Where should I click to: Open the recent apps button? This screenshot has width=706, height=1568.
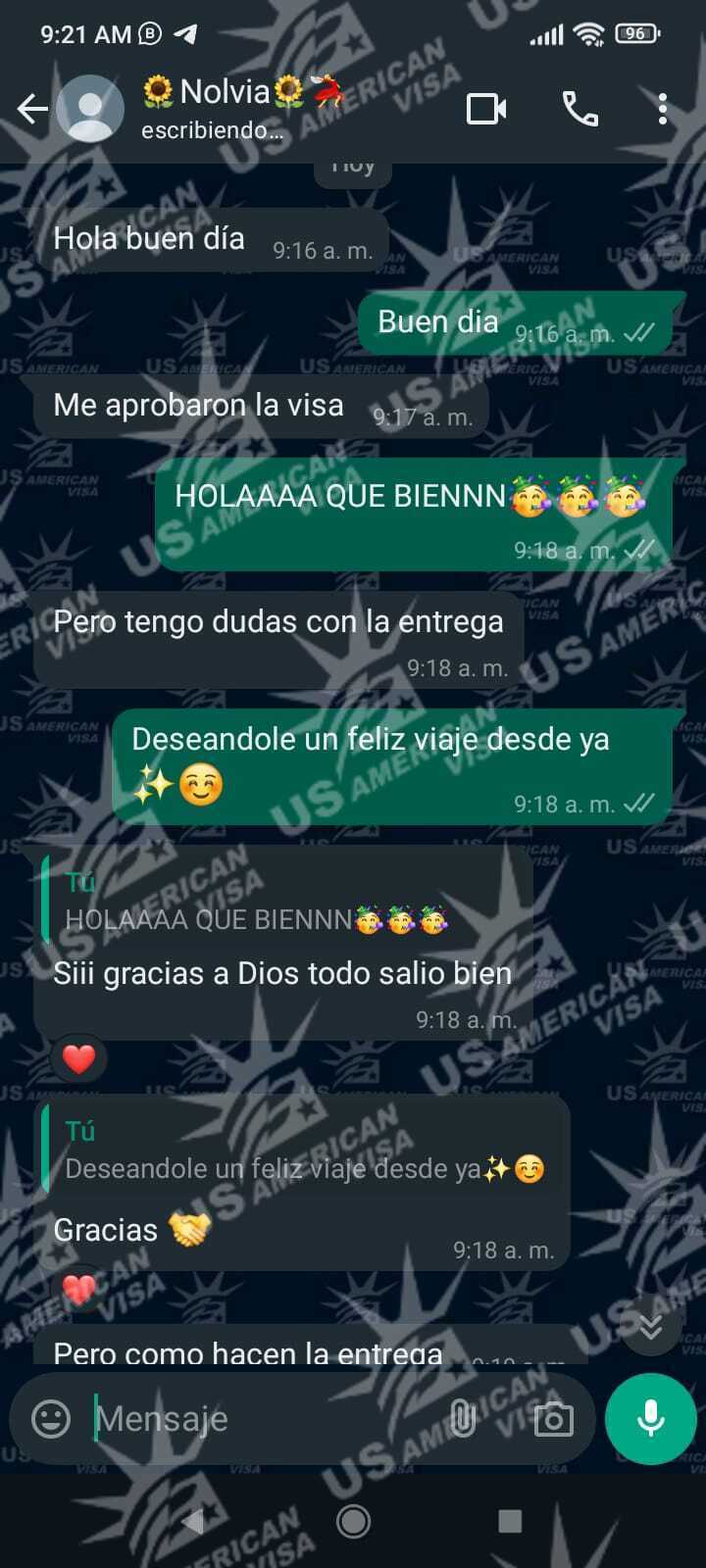510,1521
